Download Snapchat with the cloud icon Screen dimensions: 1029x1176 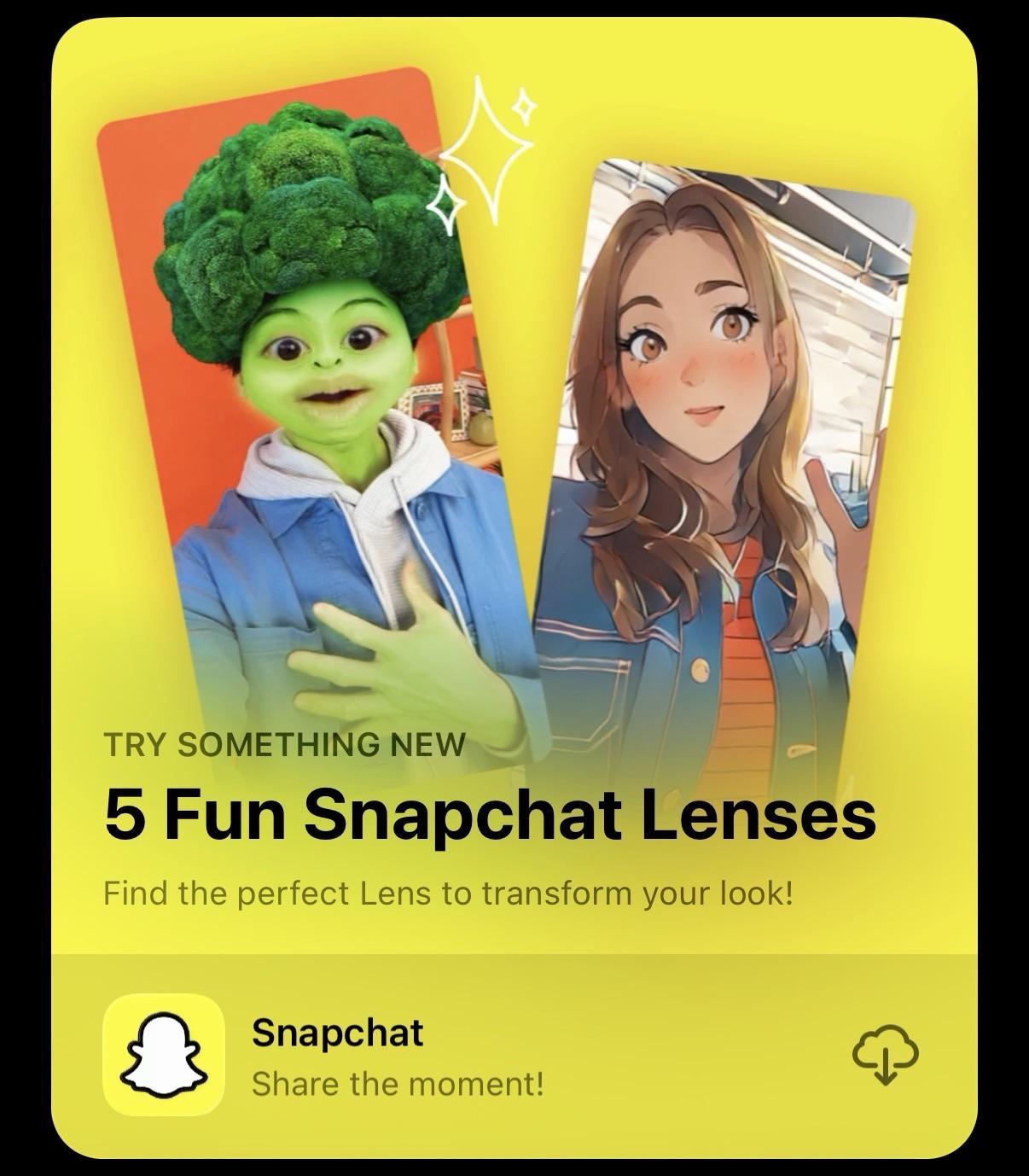coord(886,1055)
